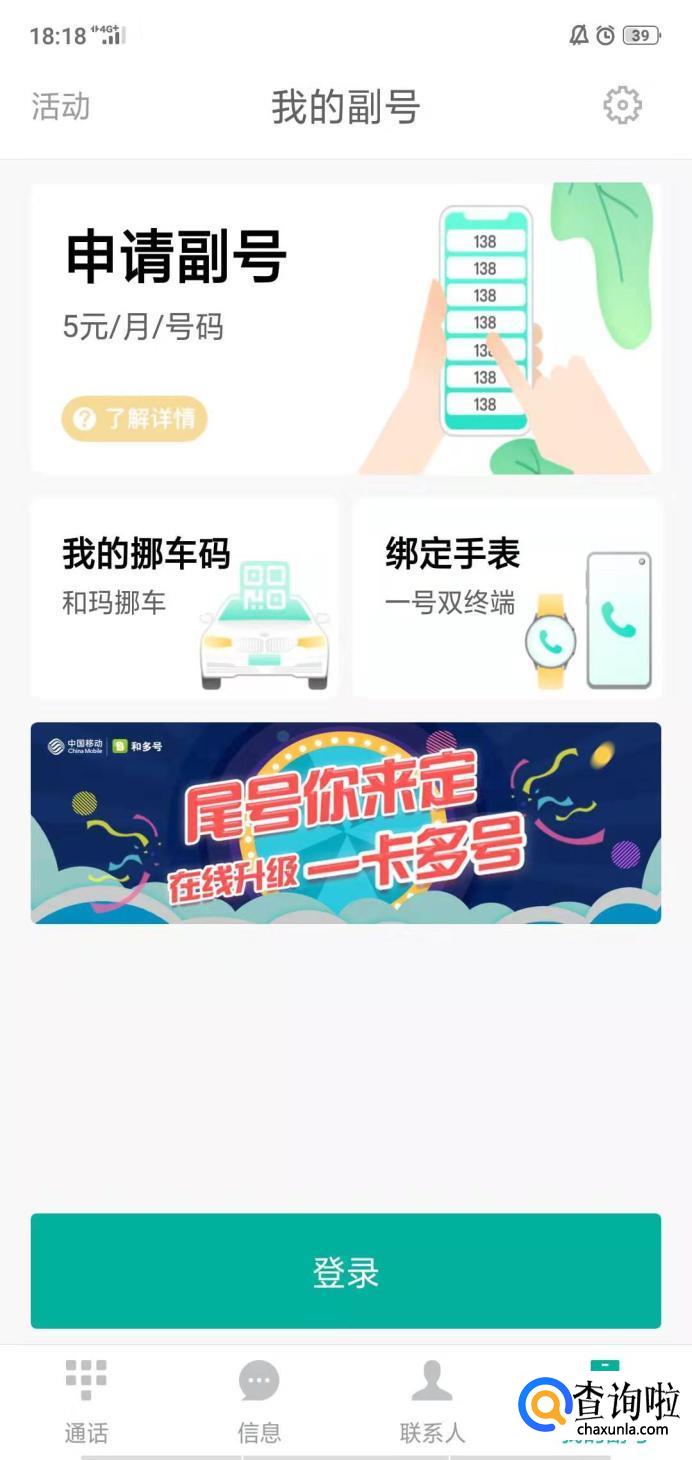The image size is (692, 1460).
Task: Switch to the 通话 tab
Action: (86, 1400)
